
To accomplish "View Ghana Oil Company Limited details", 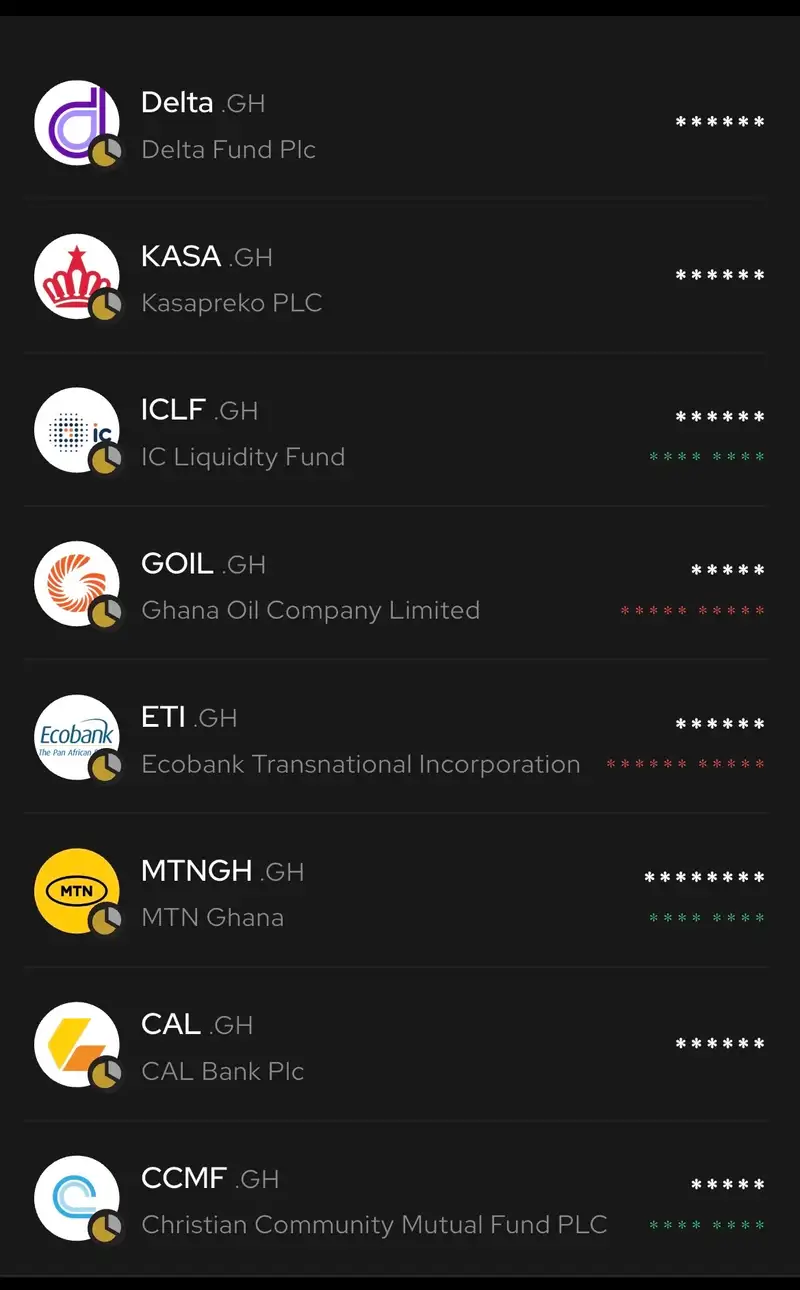I will click(400, 584).
